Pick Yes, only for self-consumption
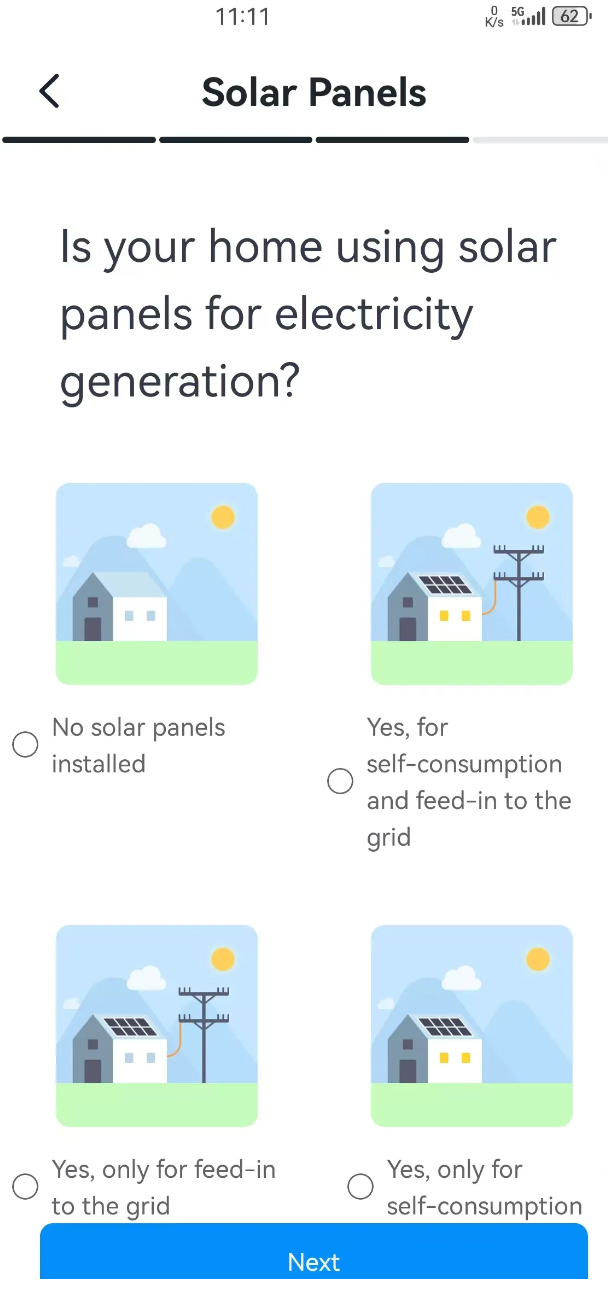 (x=360, y=1187)
